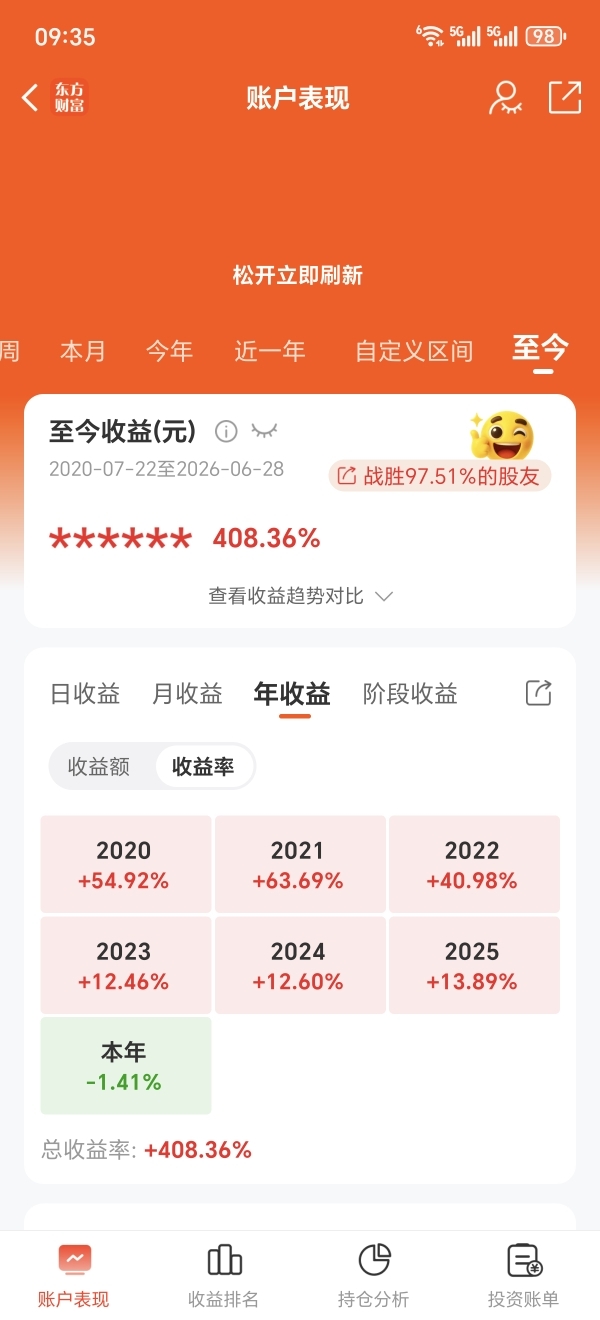
Task: Open the 战胜97.51%的股友 badge
Action: pos(440,476)
